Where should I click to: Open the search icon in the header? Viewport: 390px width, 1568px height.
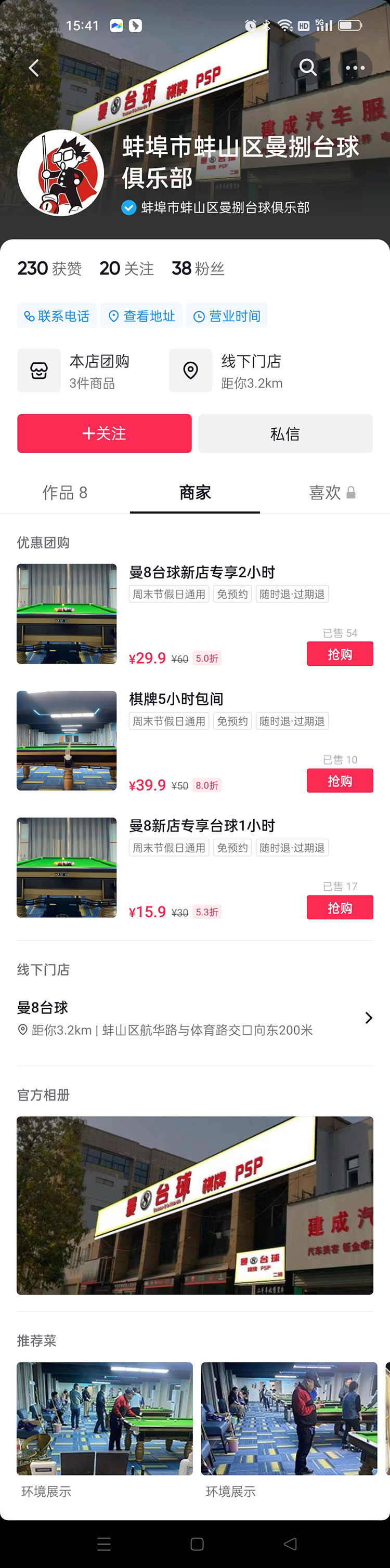point(308,68)
